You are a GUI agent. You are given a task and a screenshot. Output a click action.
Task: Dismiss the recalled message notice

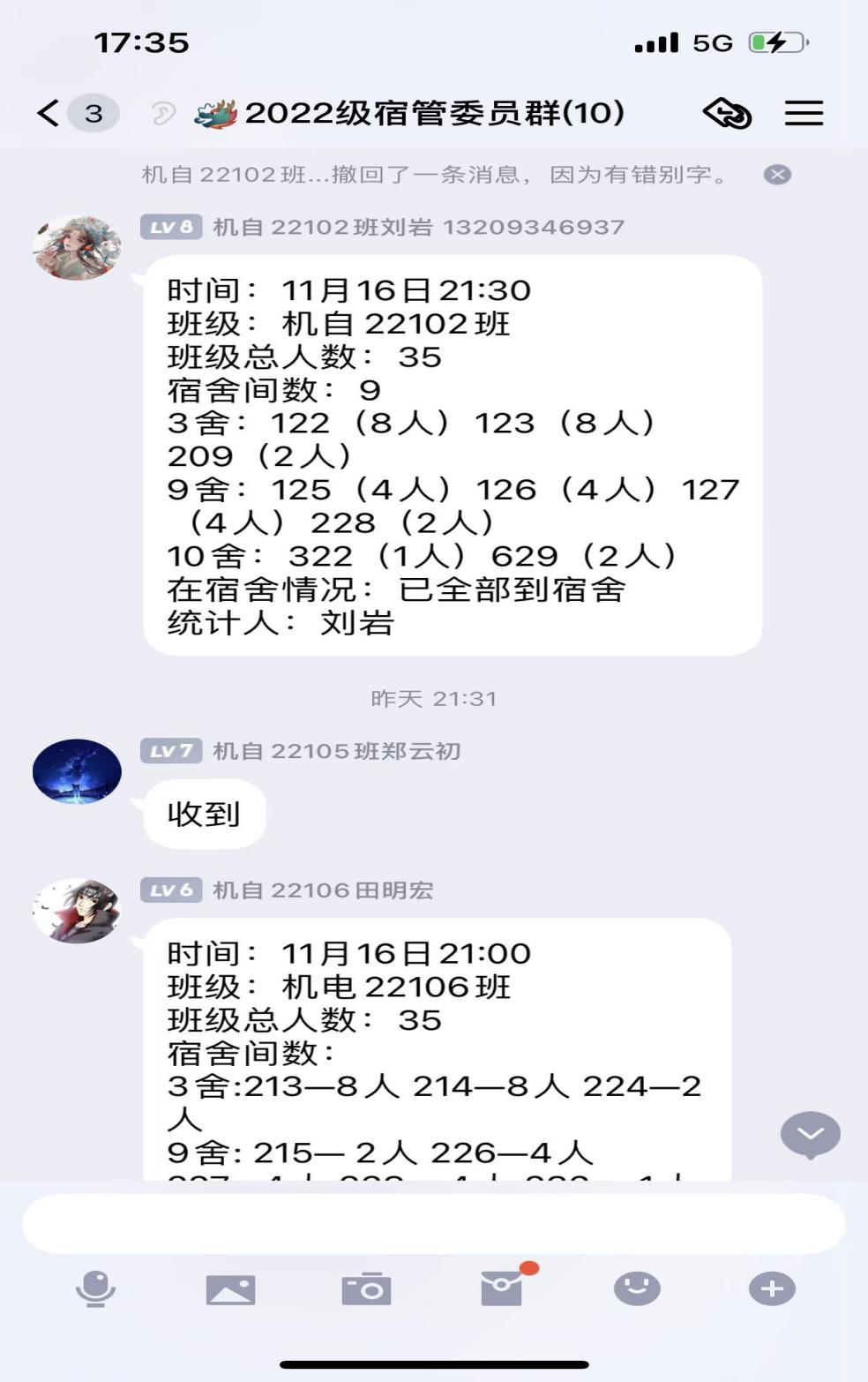[x=777, y=175]
